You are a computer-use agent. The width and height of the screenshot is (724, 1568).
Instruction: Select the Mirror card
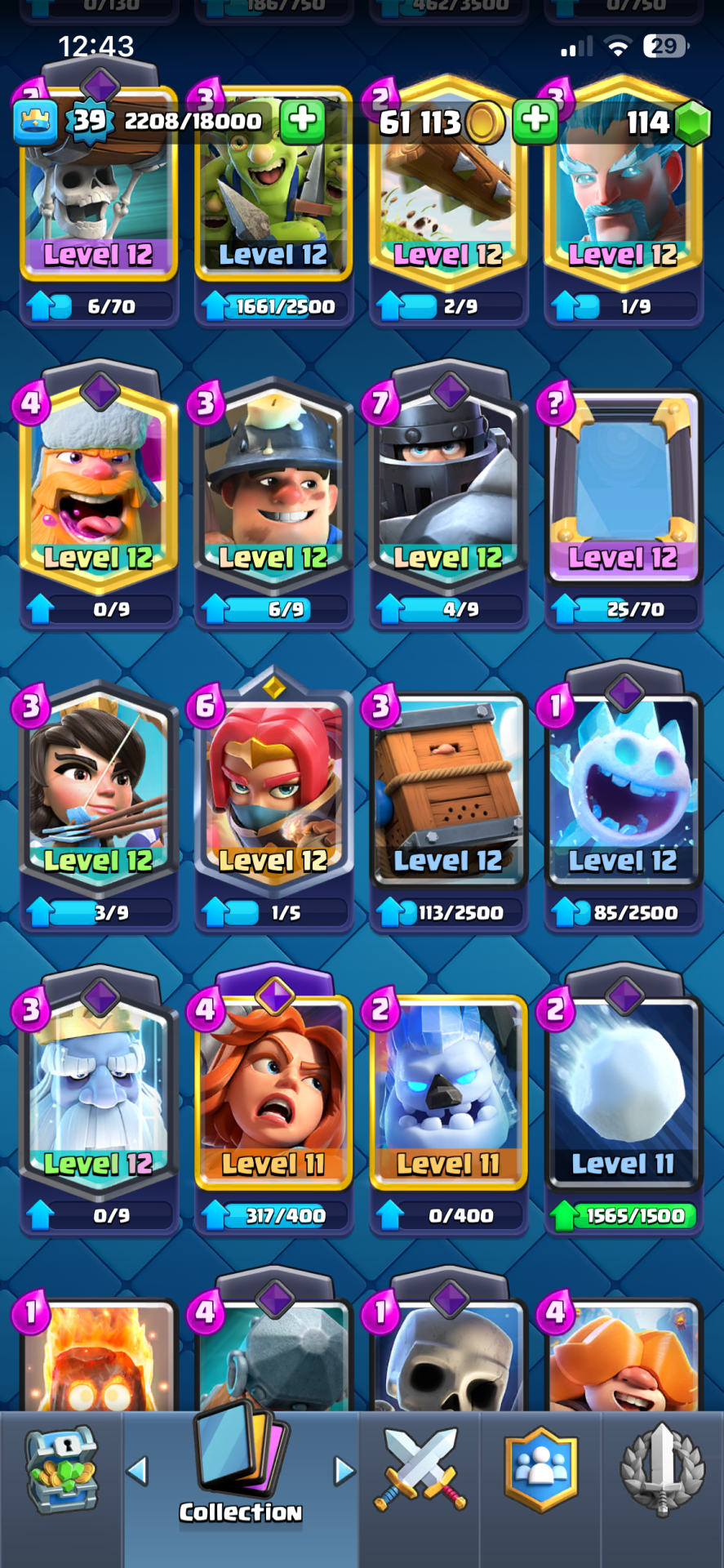coord(622,490)
